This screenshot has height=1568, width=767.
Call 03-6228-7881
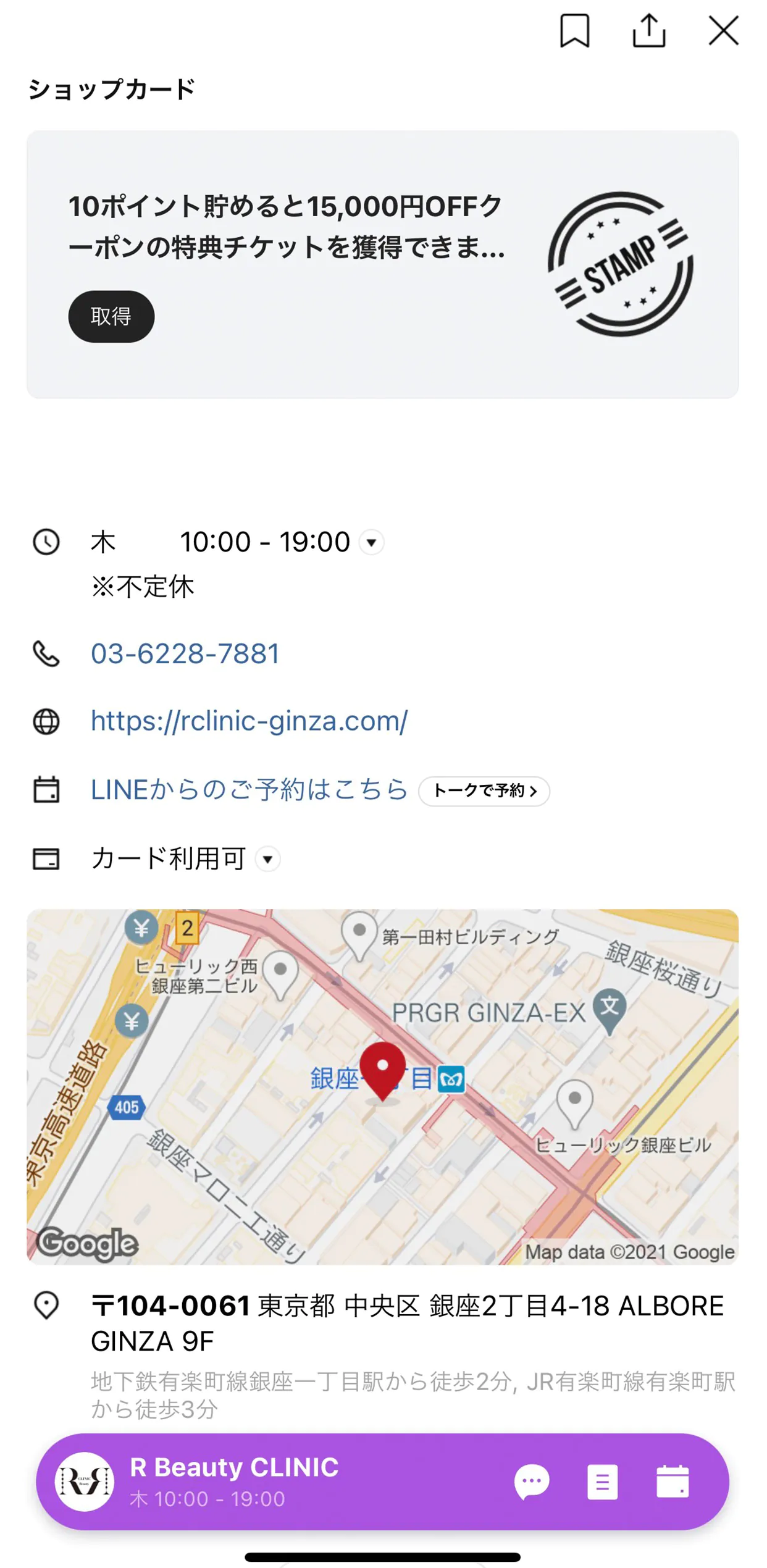coord(185,653)
